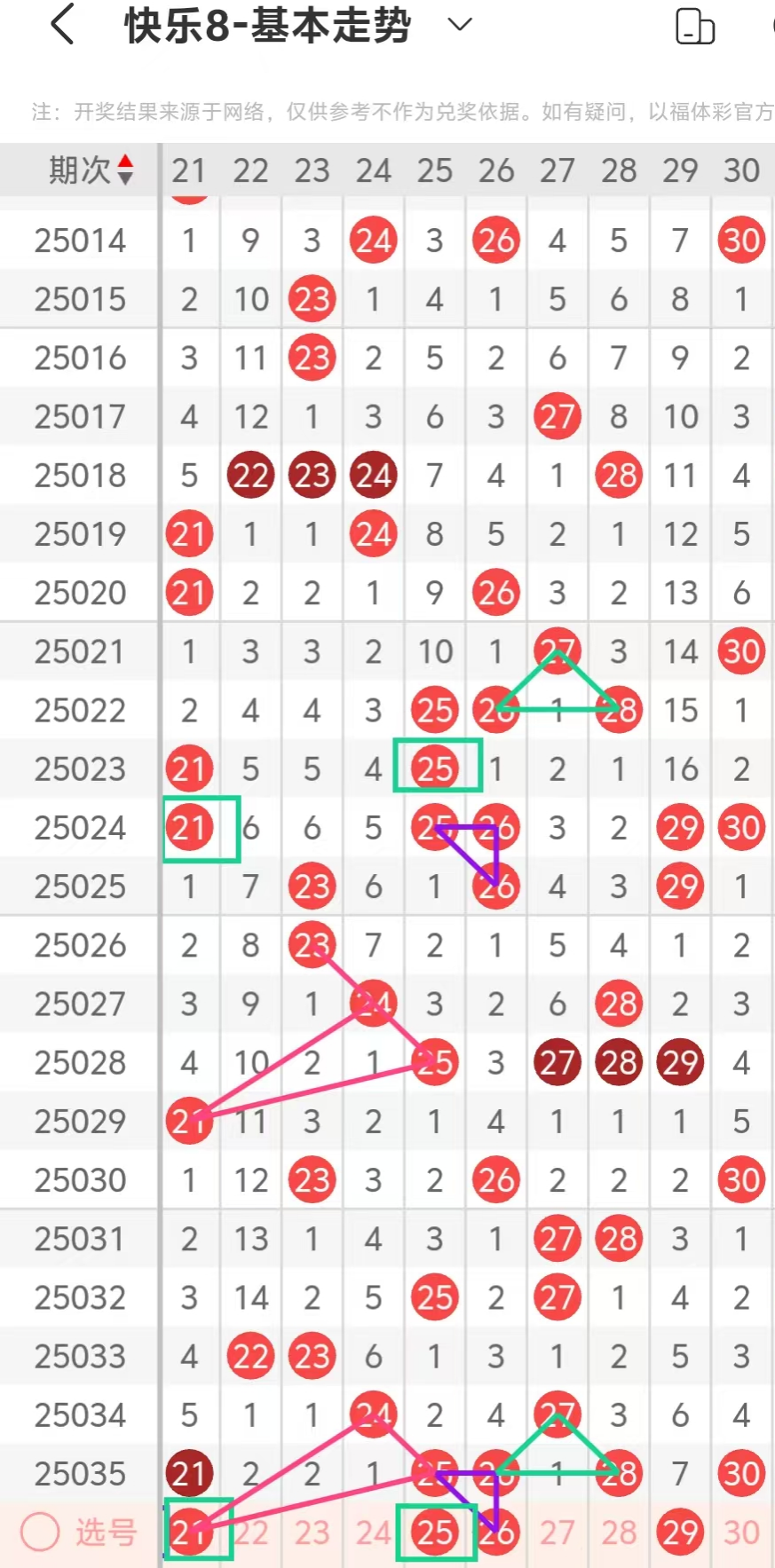Toggle the 期次 sort order arrows

pos(125,169)
